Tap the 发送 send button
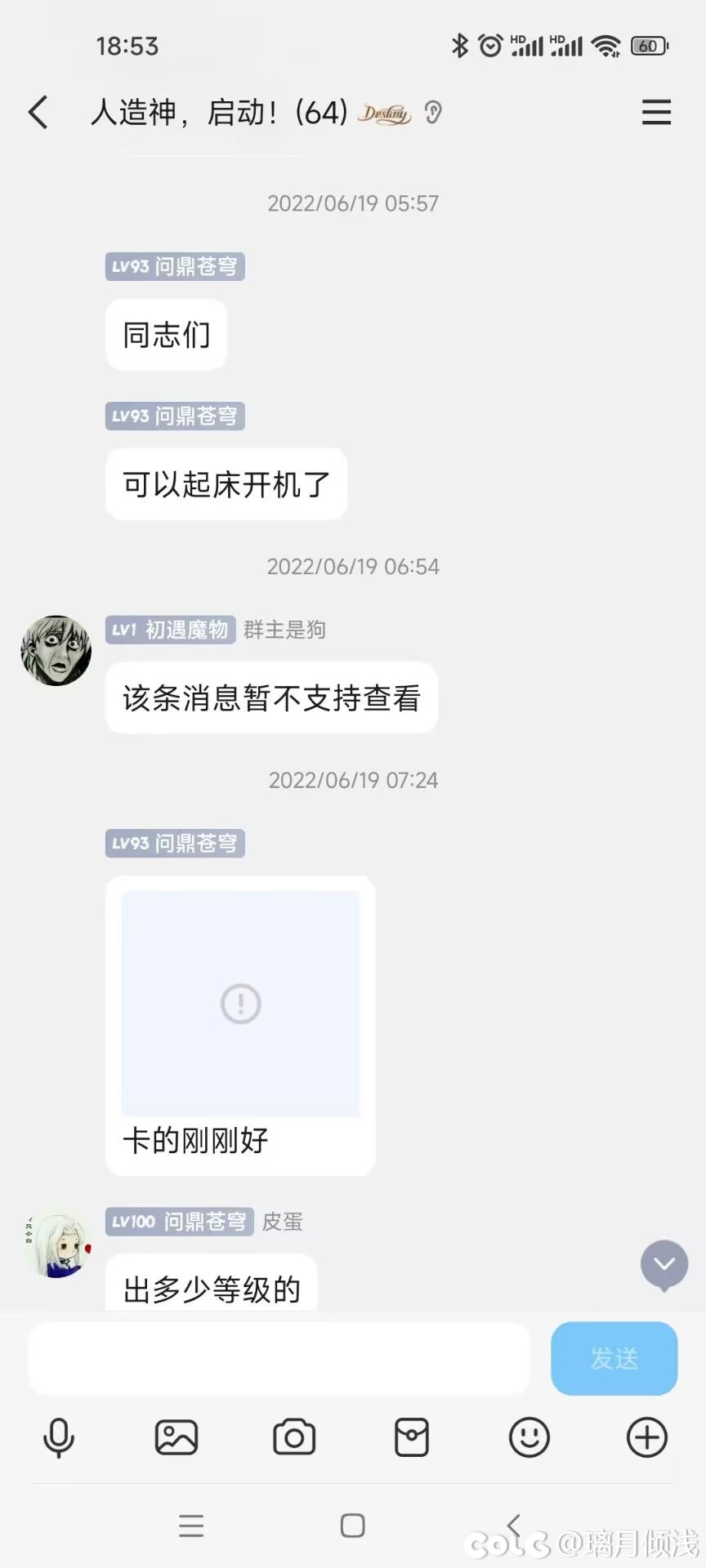The width and height of the screenshot is (706, 1568). click(x=614, y=1358)
